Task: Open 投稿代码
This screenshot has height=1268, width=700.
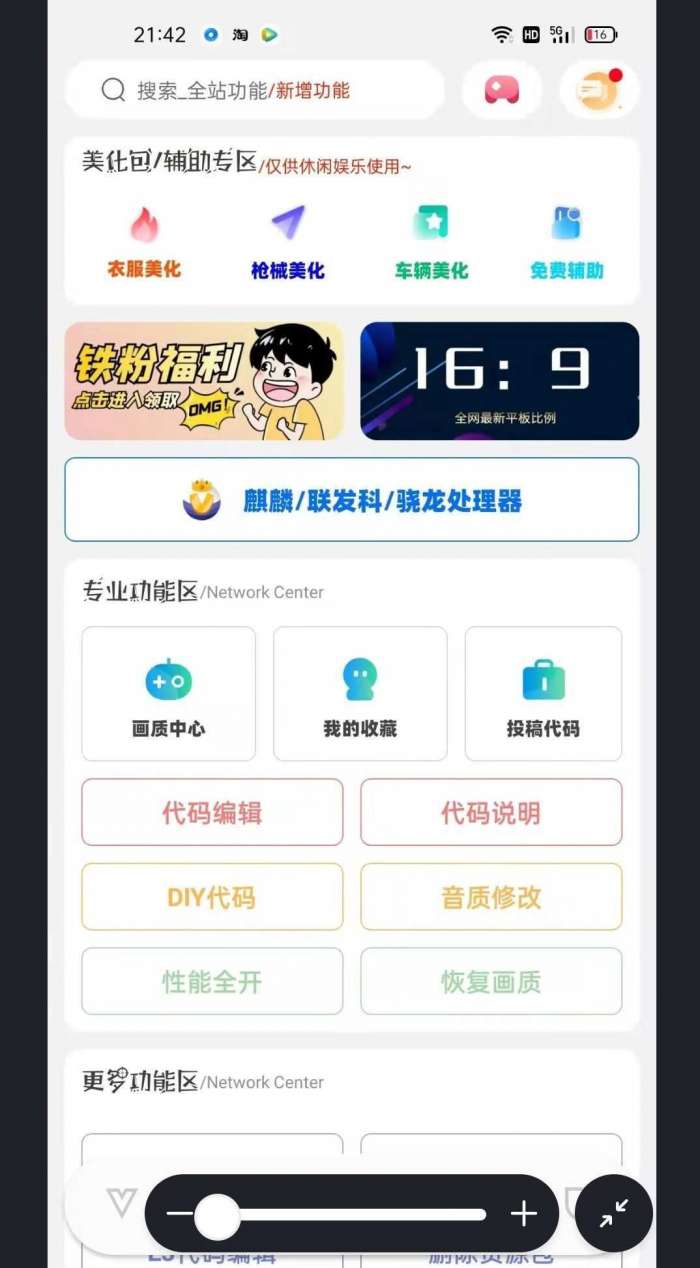Action: pyautogui.click(x=543, y=694)
